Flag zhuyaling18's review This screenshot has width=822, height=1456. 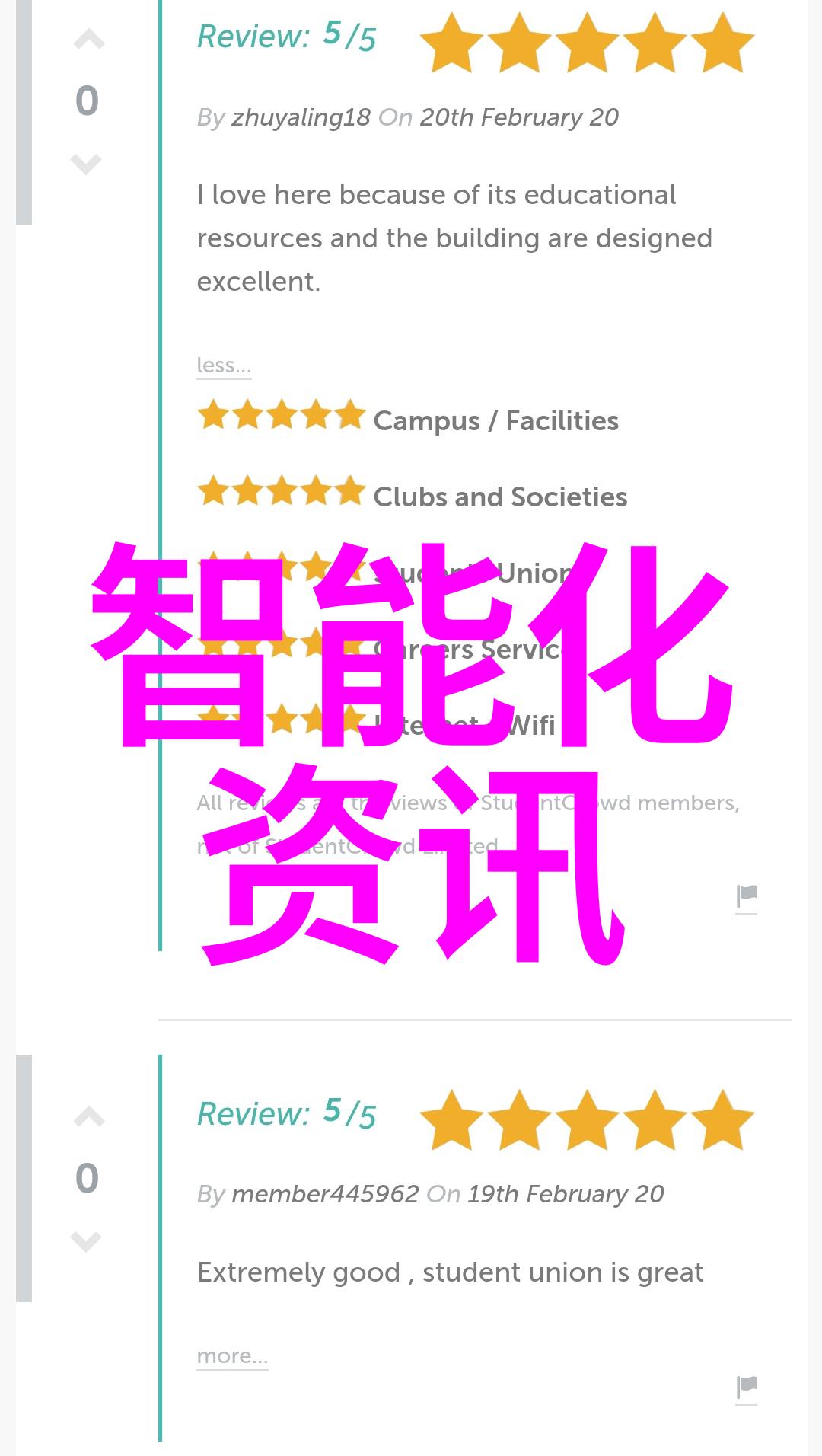746,896
